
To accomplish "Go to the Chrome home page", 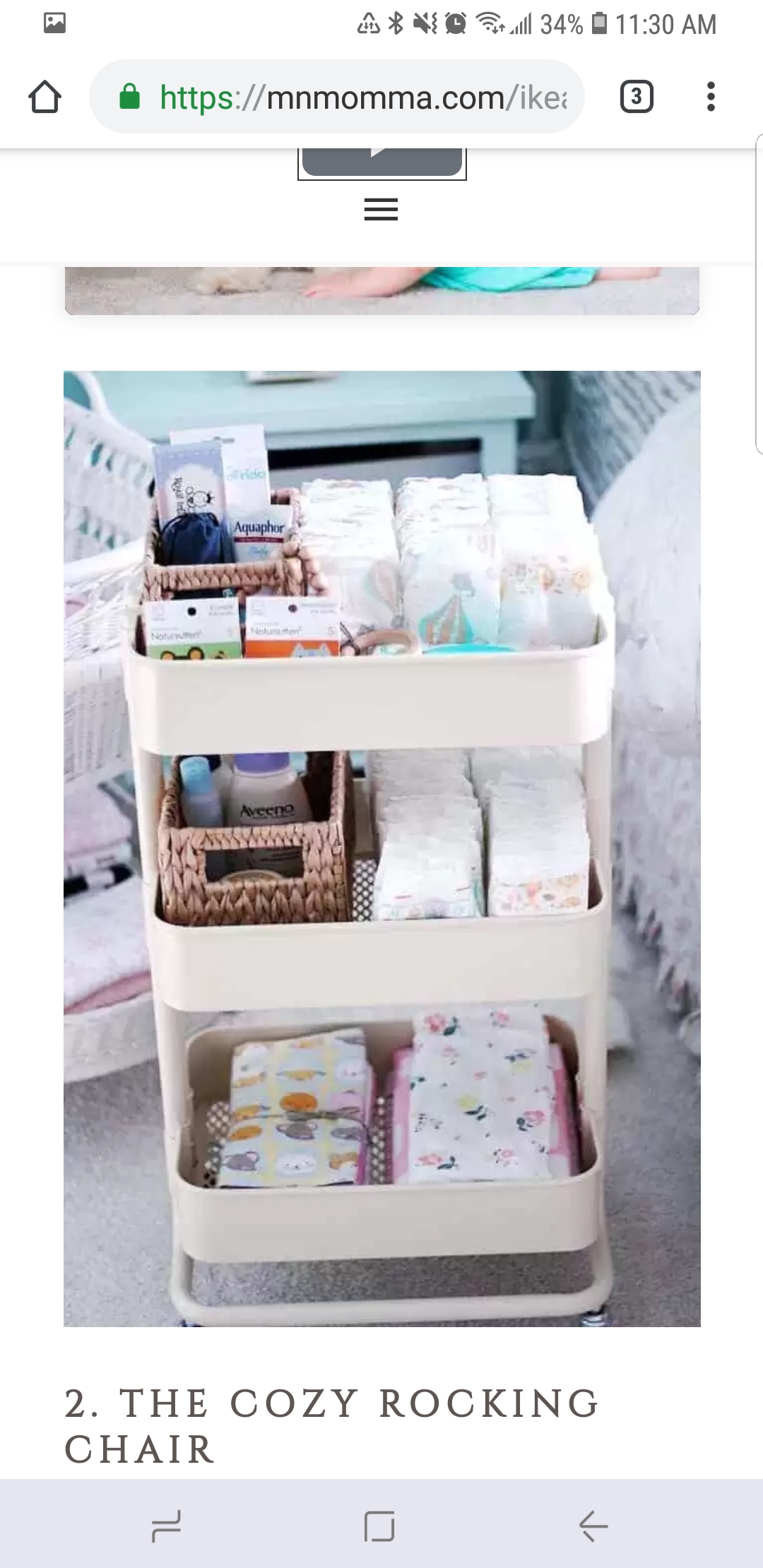I will coord(45,97).
